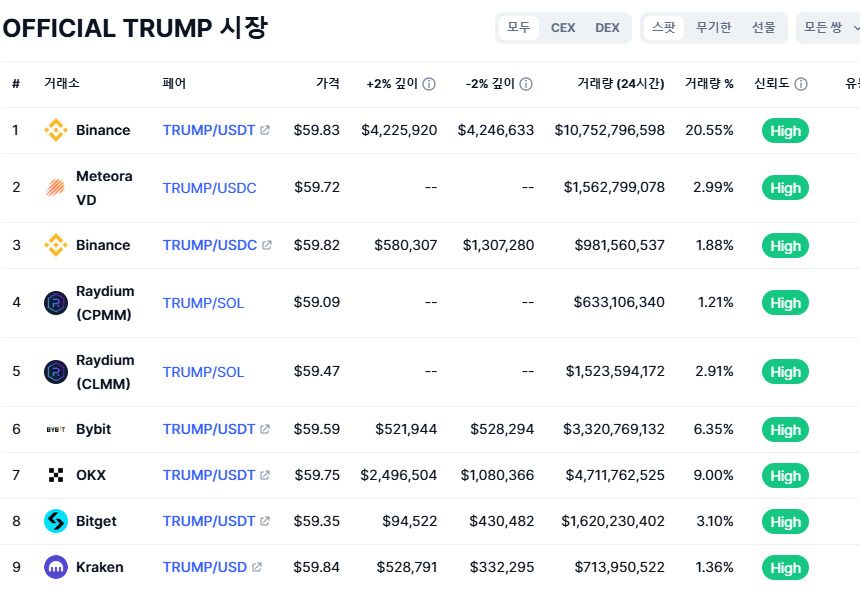The width and height of the screenshot is (860, 589).
Task: Switch to the 선물 market type
Action: [x=763, y=28]
